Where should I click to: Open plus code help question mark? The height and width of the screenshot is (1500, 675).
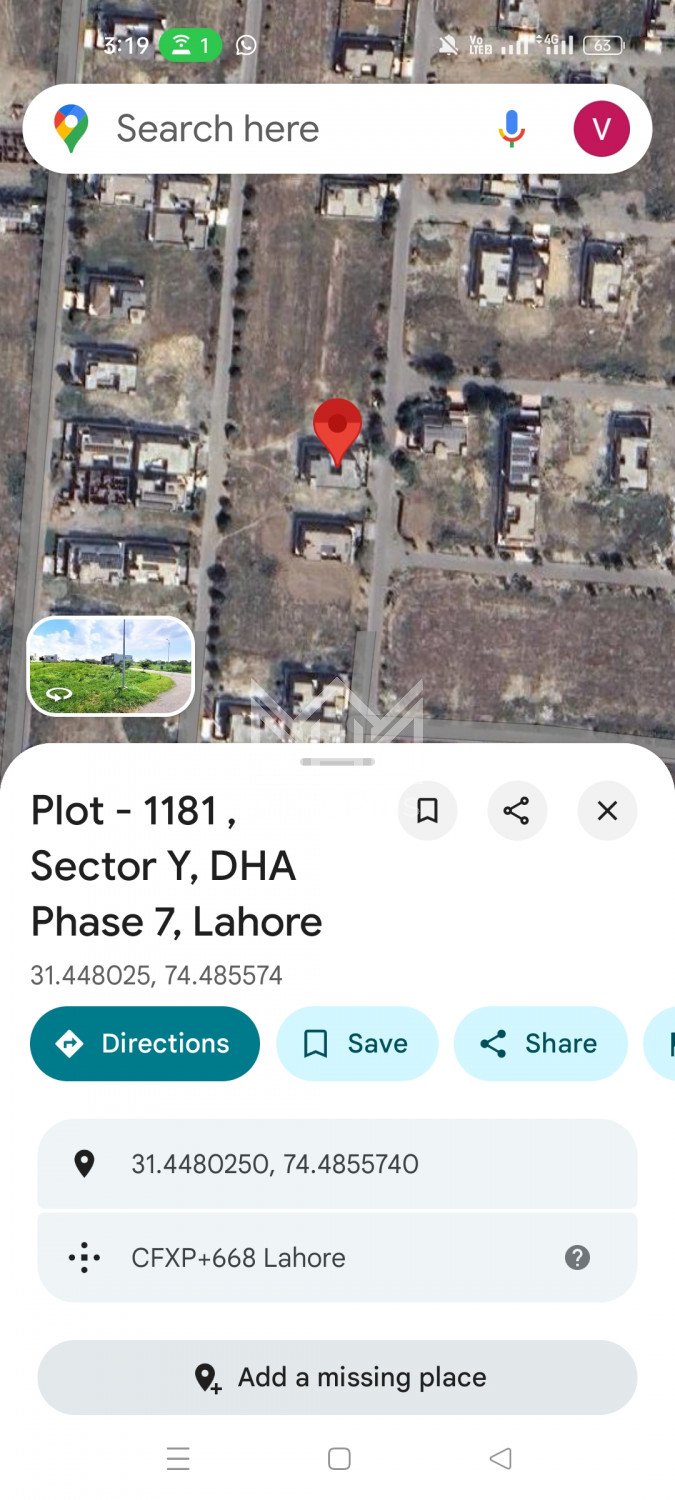577,1258
